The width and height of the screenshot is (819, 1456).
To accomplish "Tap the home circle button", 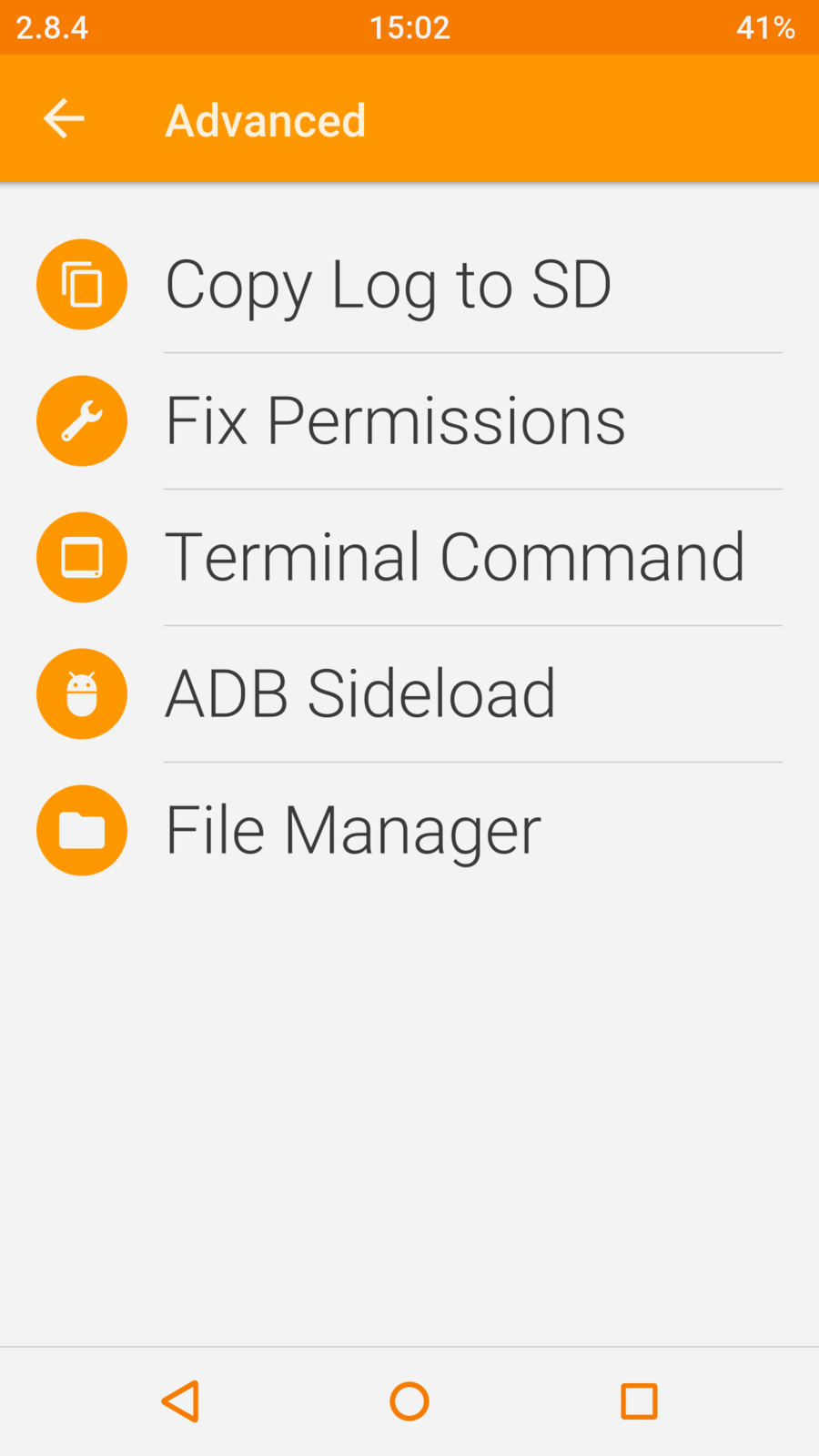I will point(409,1401).
